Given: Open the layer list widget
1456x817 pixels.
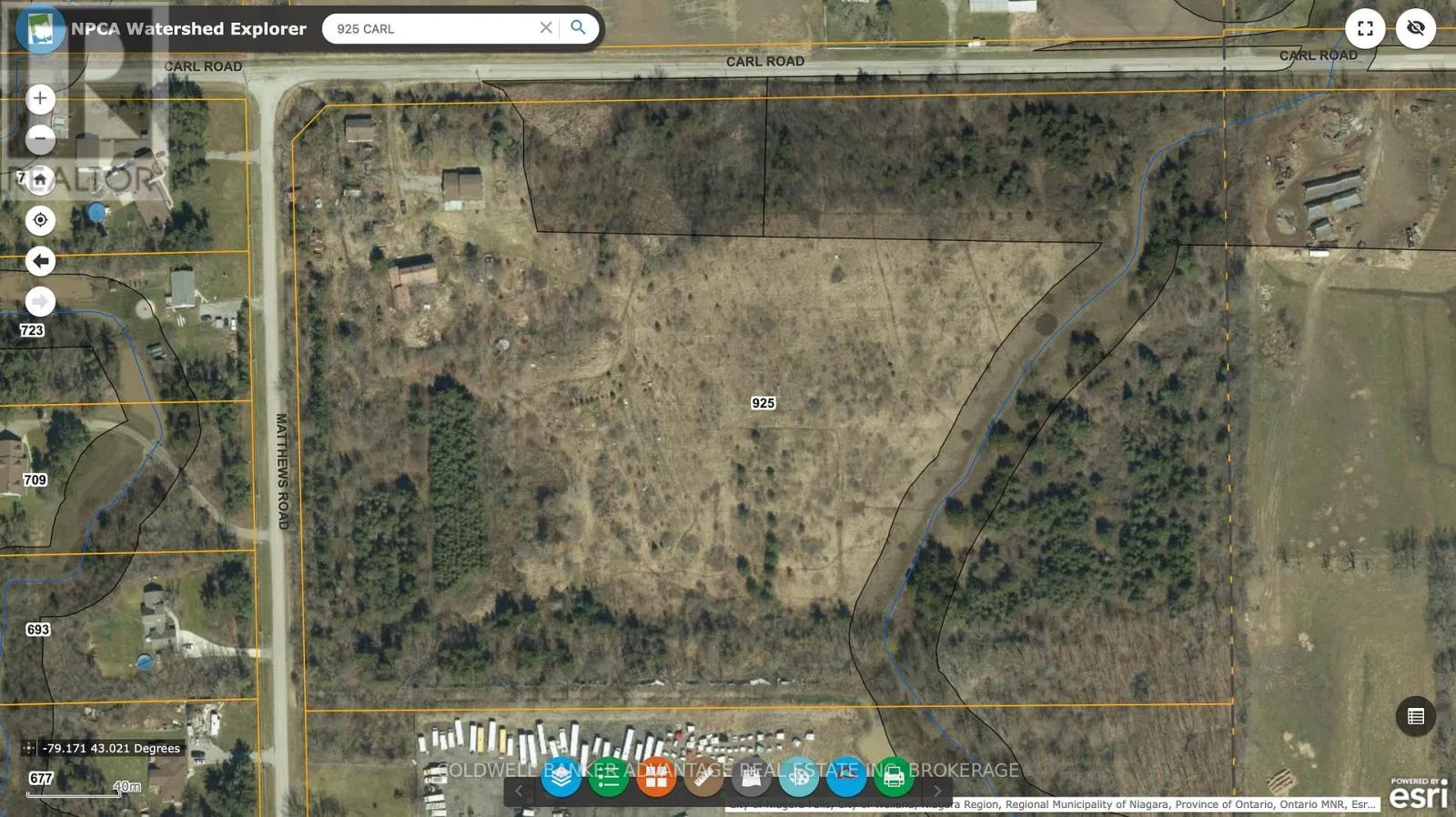Looking at the screenshot, I should point(561,777).
